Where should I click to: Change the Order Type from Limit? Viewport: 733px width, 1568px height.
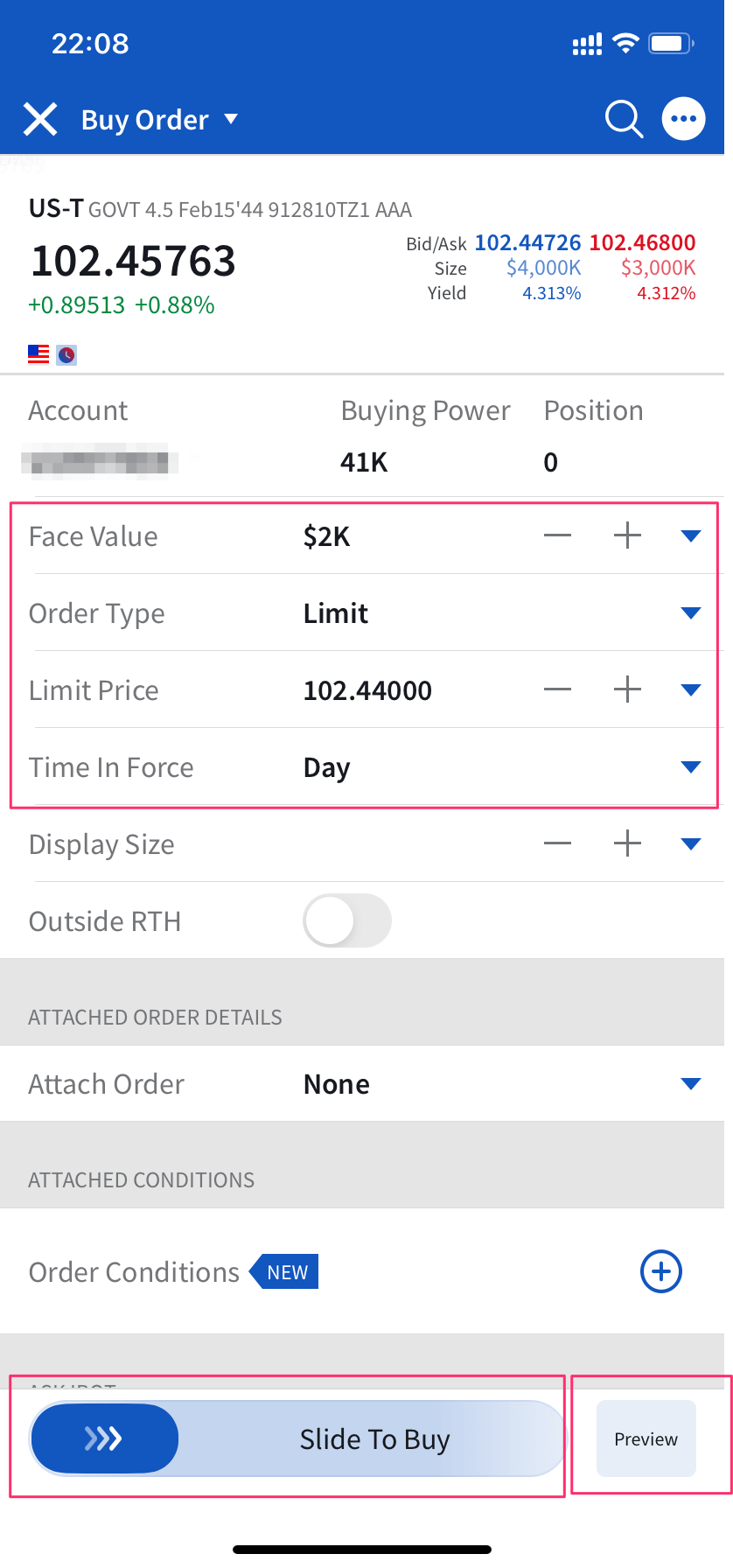tap(690, 612)
